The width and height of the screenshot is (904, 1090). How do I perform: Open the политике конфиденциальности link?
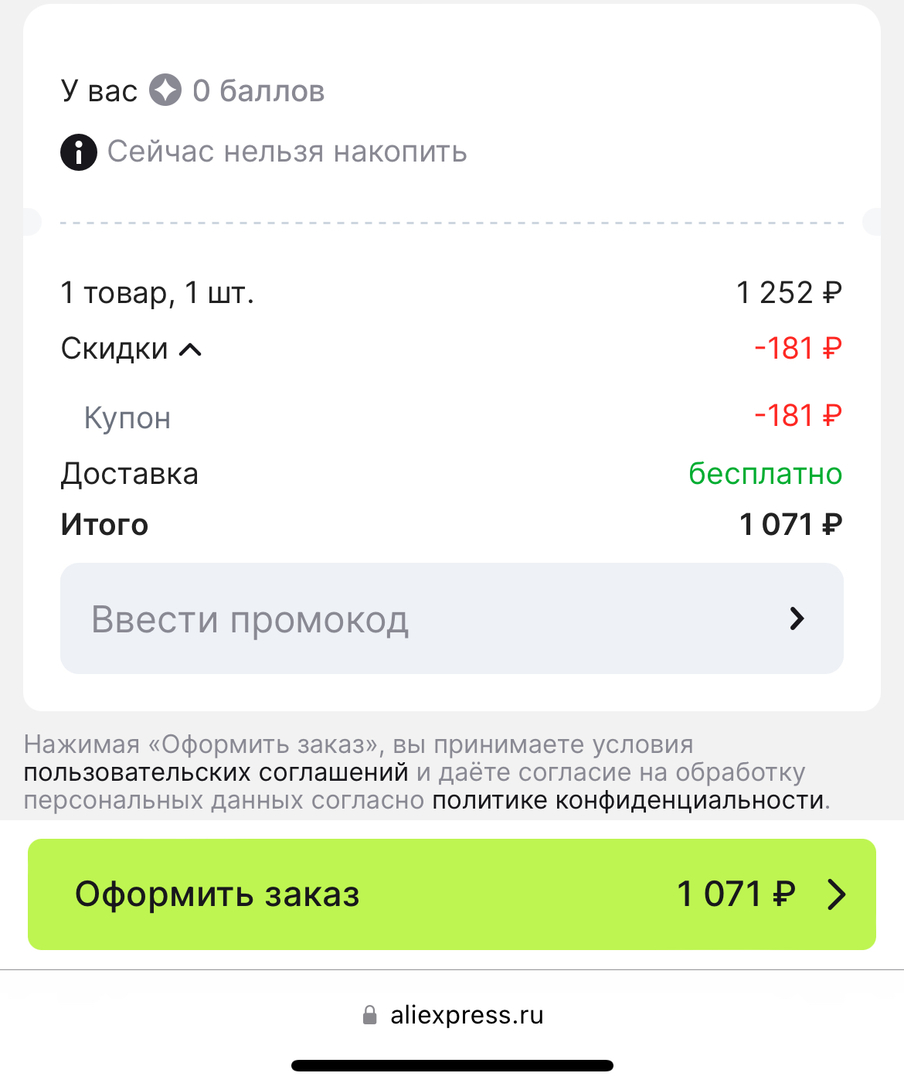click(x=629, y=801)
